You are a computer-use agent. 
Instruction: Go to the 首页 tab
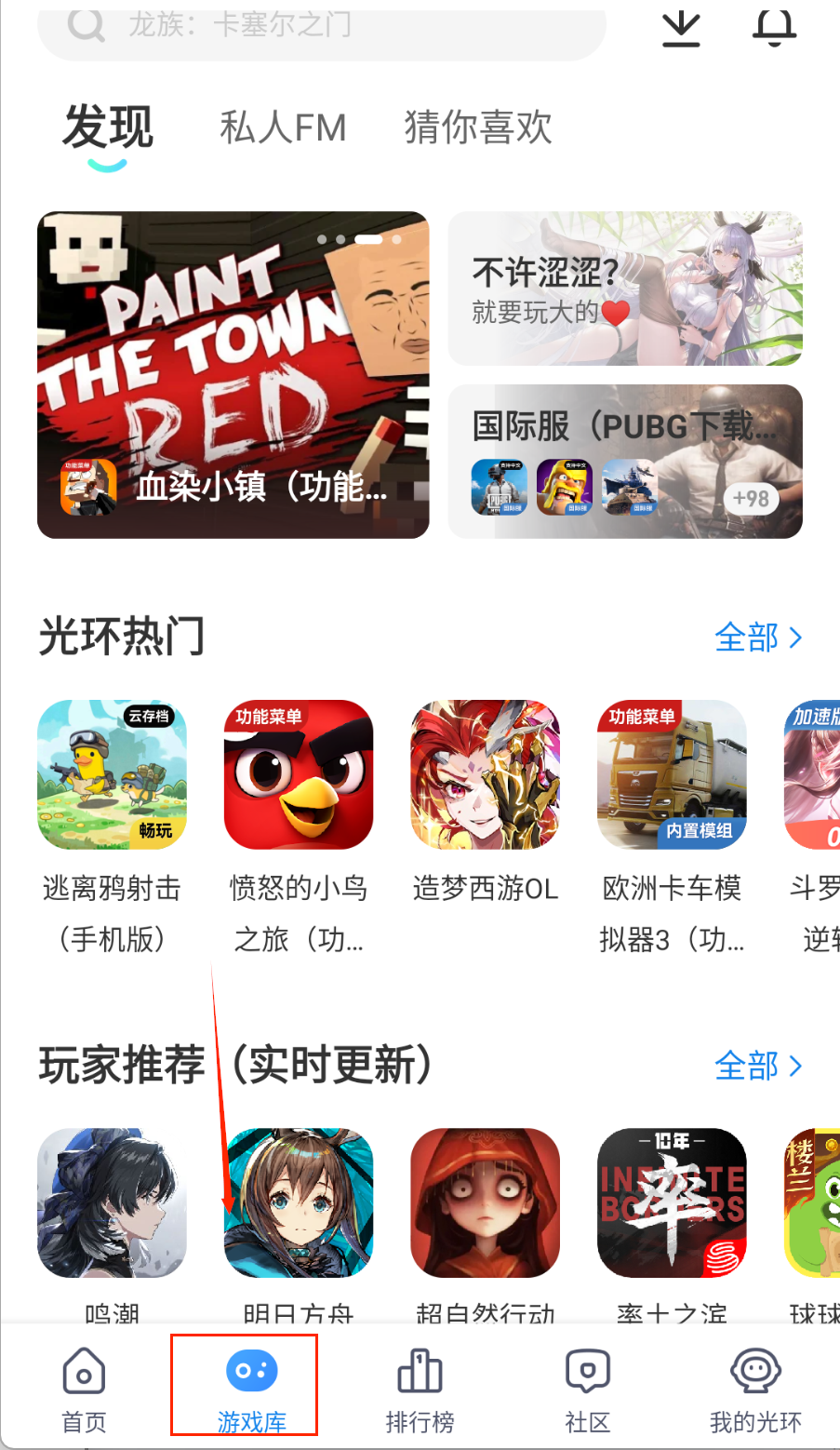coord(84,1389)
